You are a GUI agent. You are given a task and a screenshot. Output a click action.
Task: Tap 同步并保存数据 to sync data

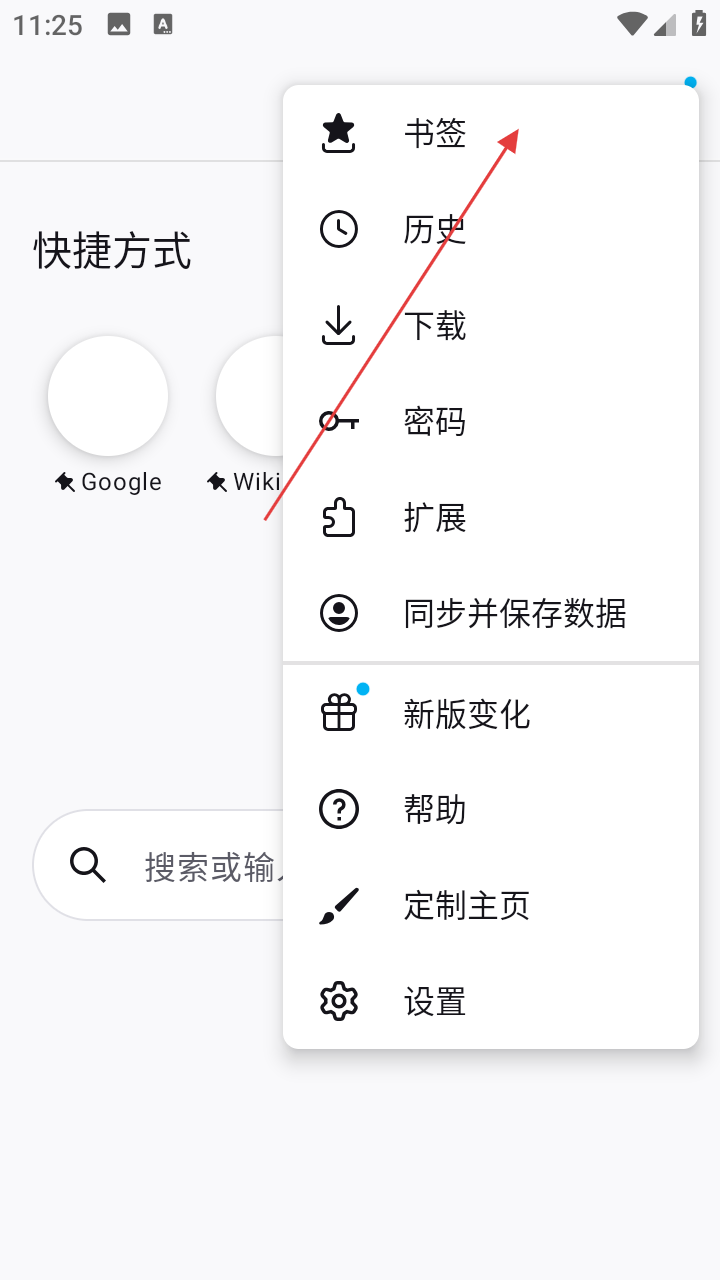tap(514, 614)
